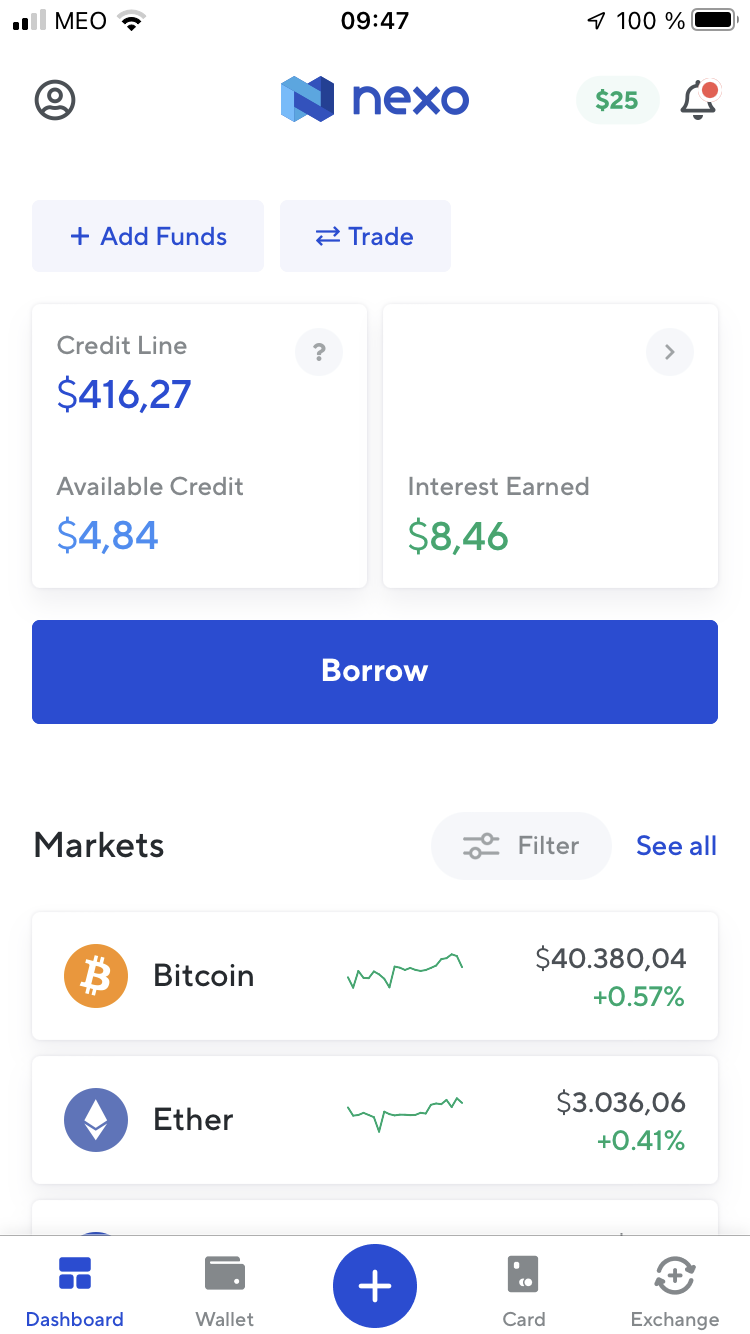Expand the Interest Earned card arrow
Image resolution: width=750 pixels, height=1334 pixels.
tap(669, 352)
